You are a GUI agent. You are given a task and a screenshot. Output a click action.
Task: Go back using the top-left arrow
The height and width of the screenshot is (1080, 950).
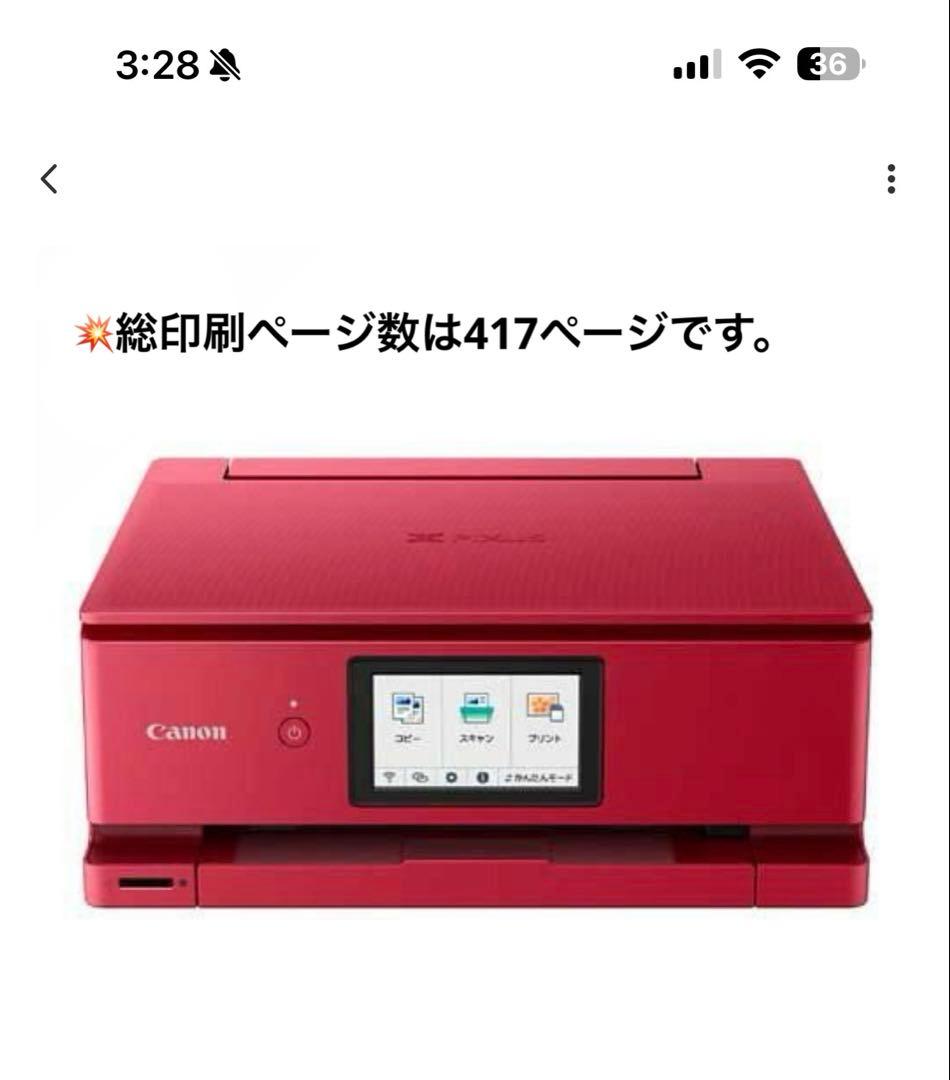tap(49, 179)
